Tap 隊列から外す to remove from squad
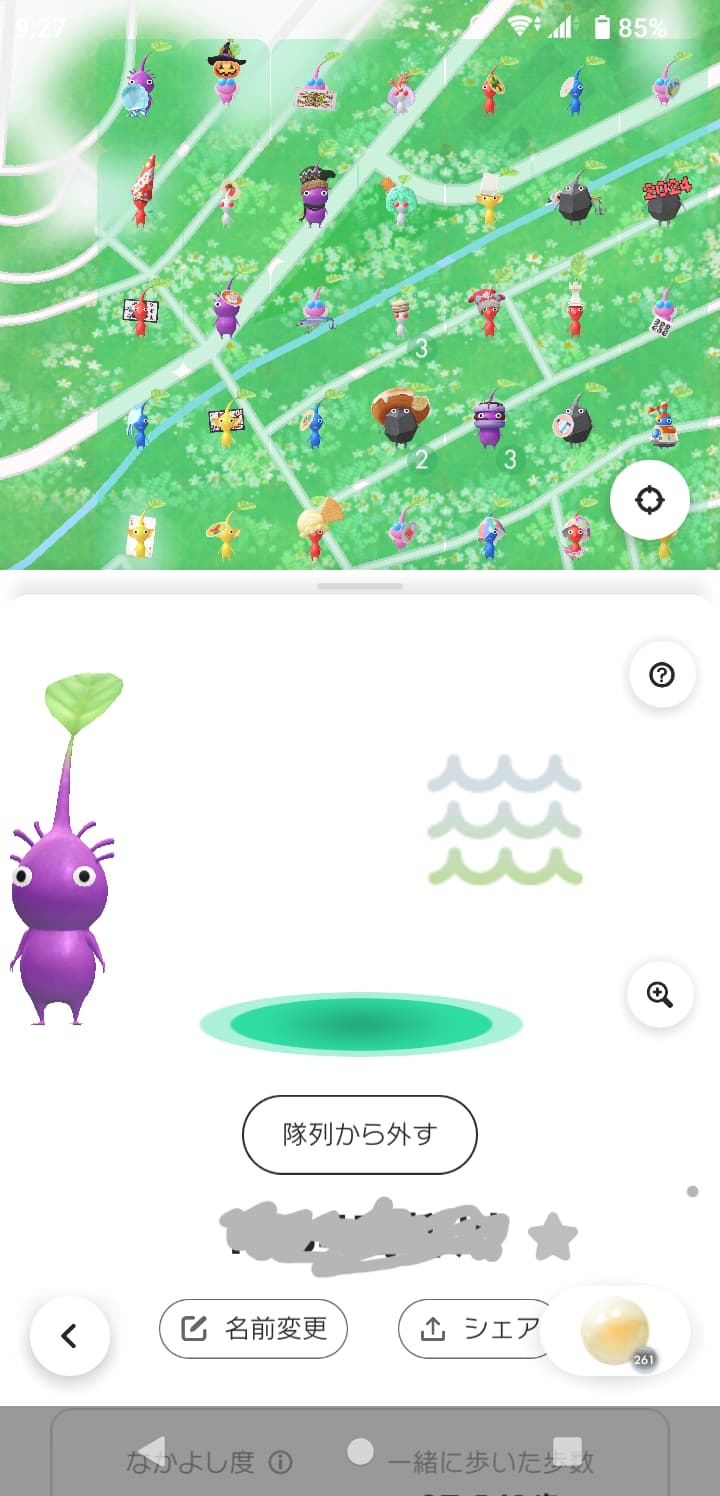This screenshot has width=720, height=1496. pyautogui.click(x=360, y=1134)
